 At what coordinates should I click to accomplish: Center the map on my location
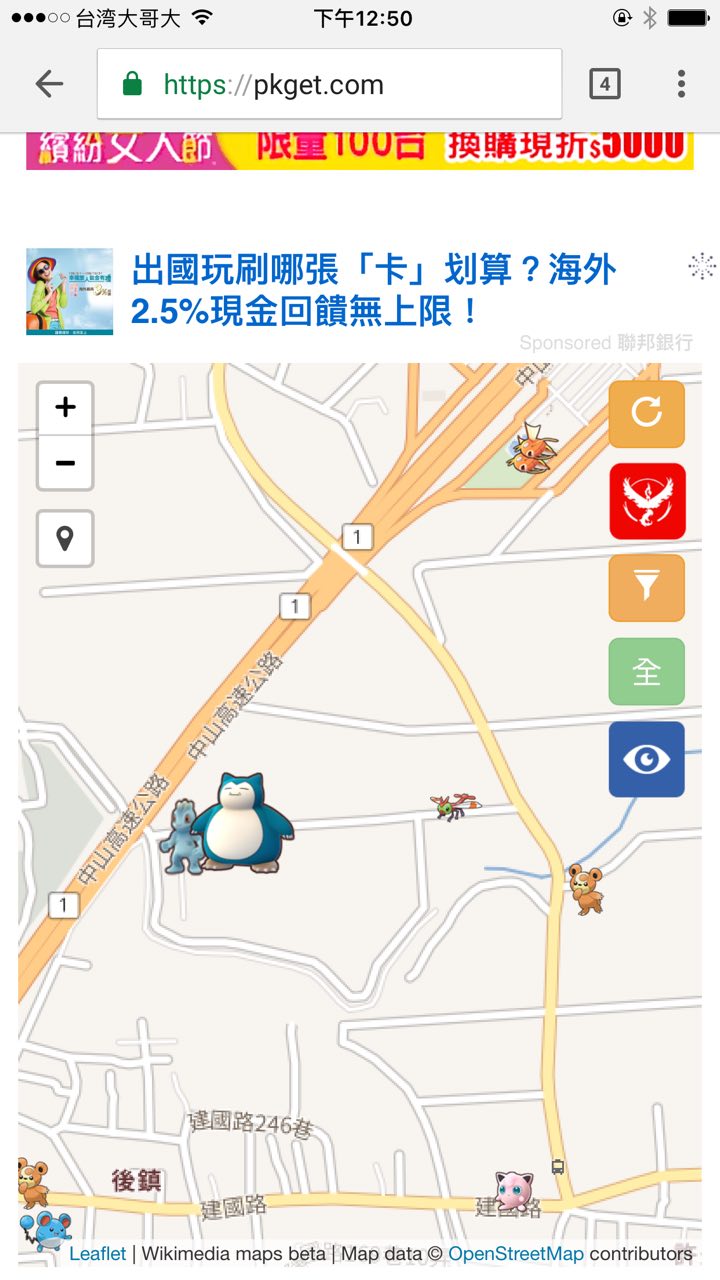coord(65,539)
